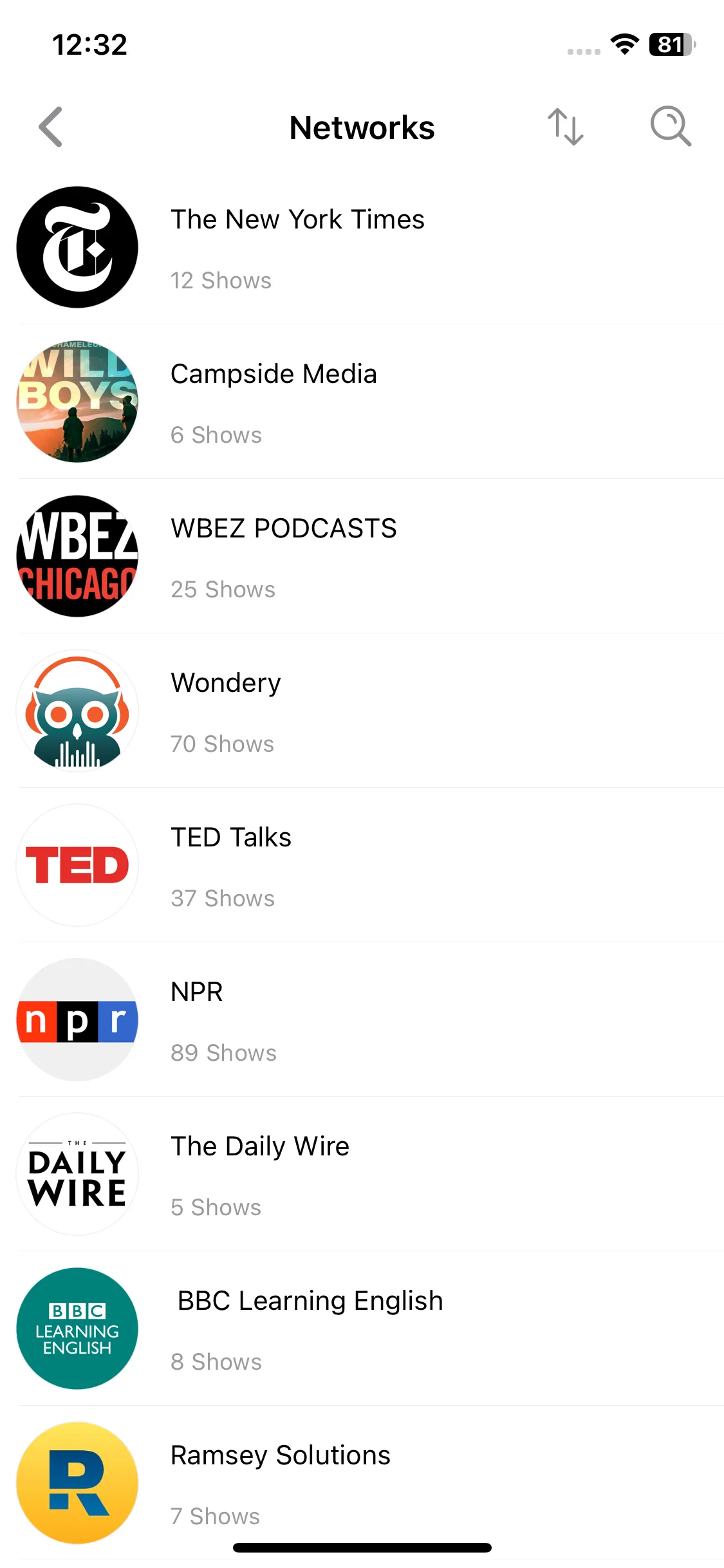
Task: Open the sort order options
Action: click(565, 127)
